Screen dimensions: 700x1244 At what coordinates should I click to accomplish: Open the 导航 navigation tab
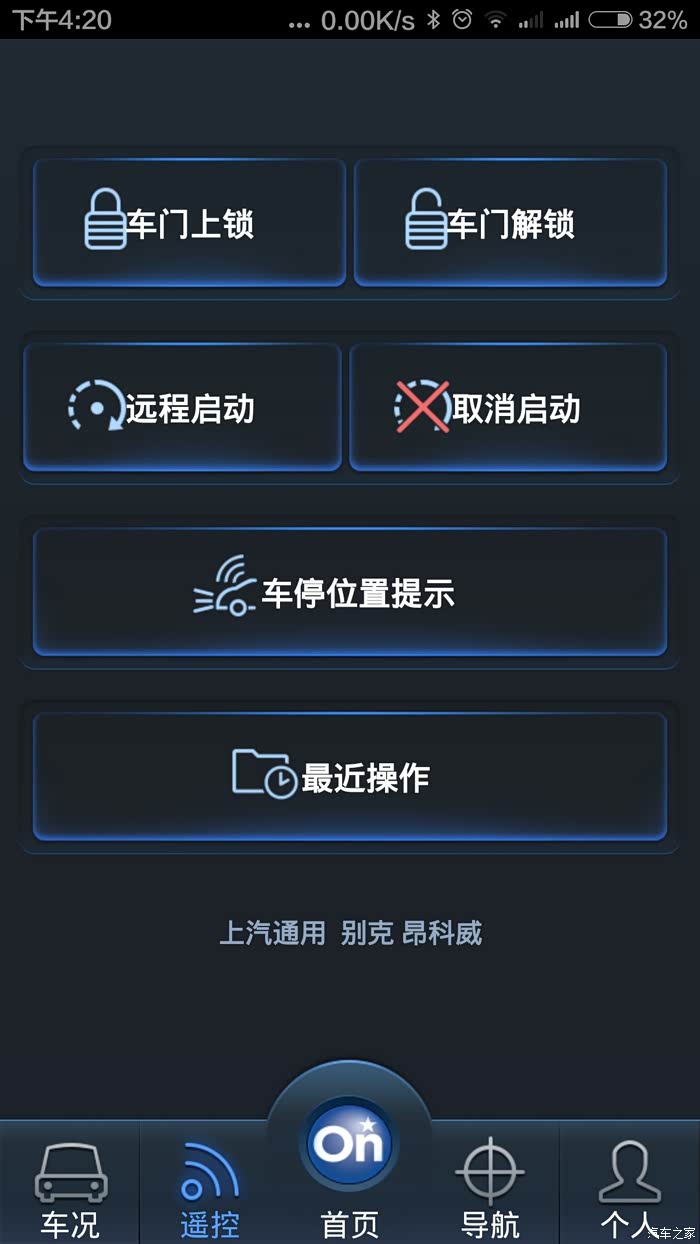pos(490,1187)
